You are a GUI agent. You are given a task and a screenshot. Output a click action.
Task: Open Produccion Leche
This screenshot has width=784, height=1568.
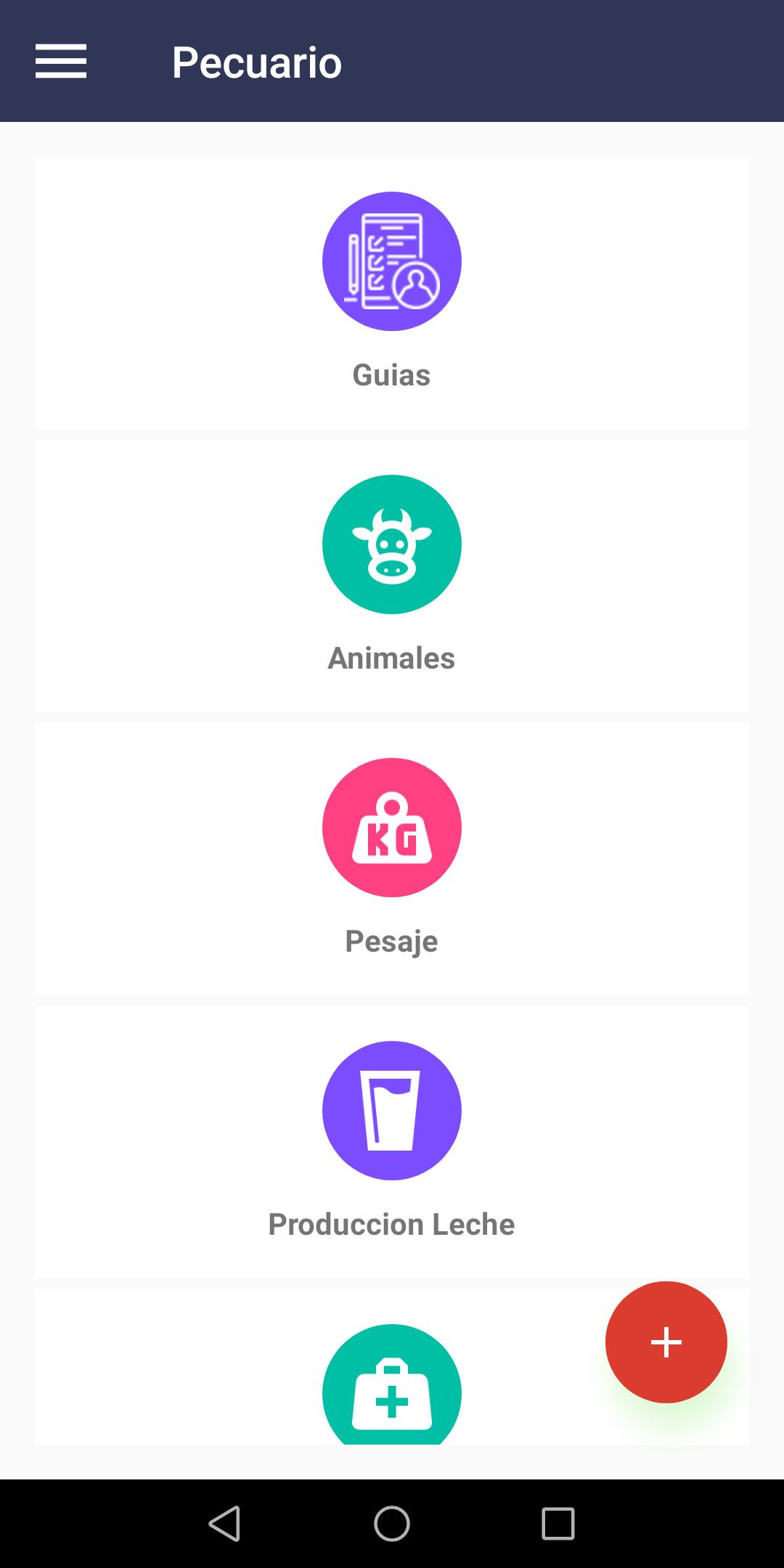[392, 1142]
